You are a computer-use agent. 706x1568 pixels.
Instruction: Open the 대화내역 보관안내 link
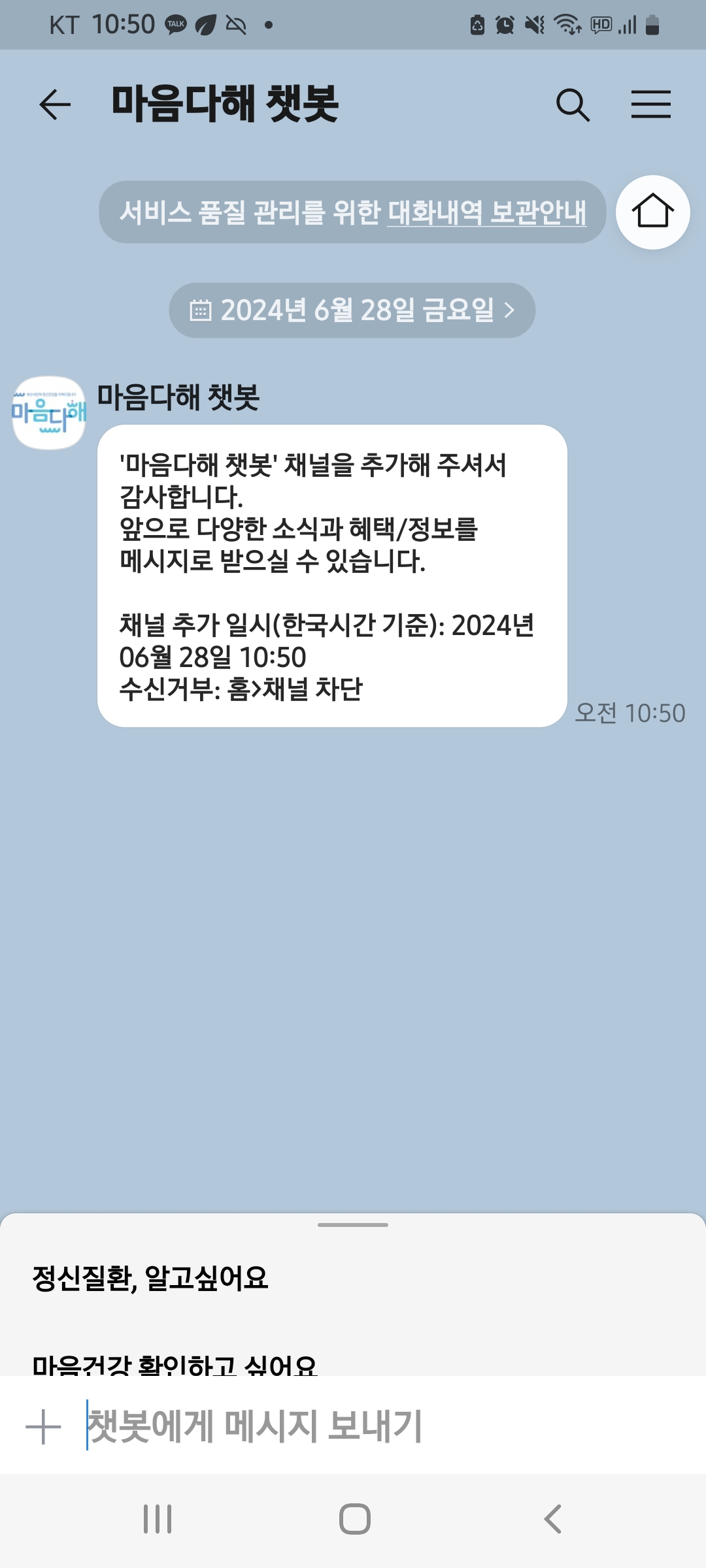tap(486, 212)
